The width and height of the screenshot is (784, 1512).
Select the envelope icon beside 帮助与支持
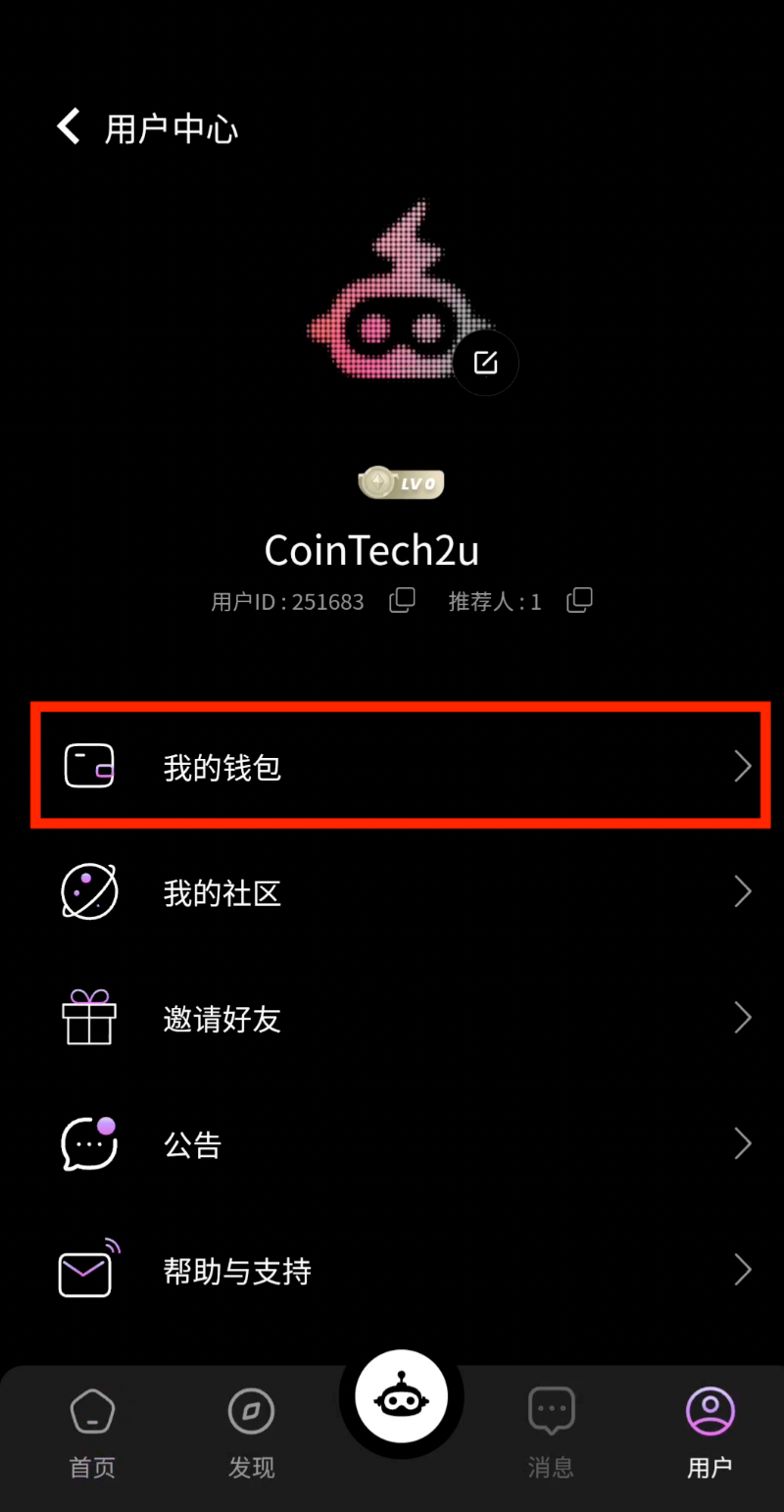(88, 1270)
